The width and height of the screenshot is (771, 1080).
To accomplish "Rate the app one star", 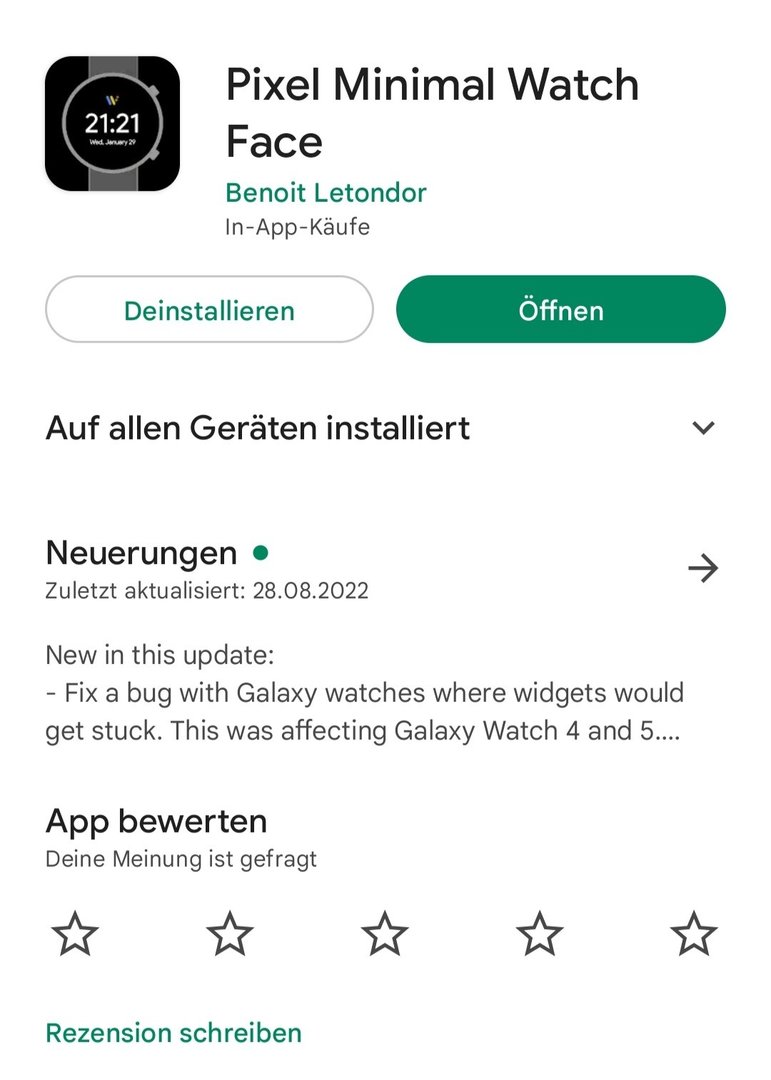I will point(75,935).
